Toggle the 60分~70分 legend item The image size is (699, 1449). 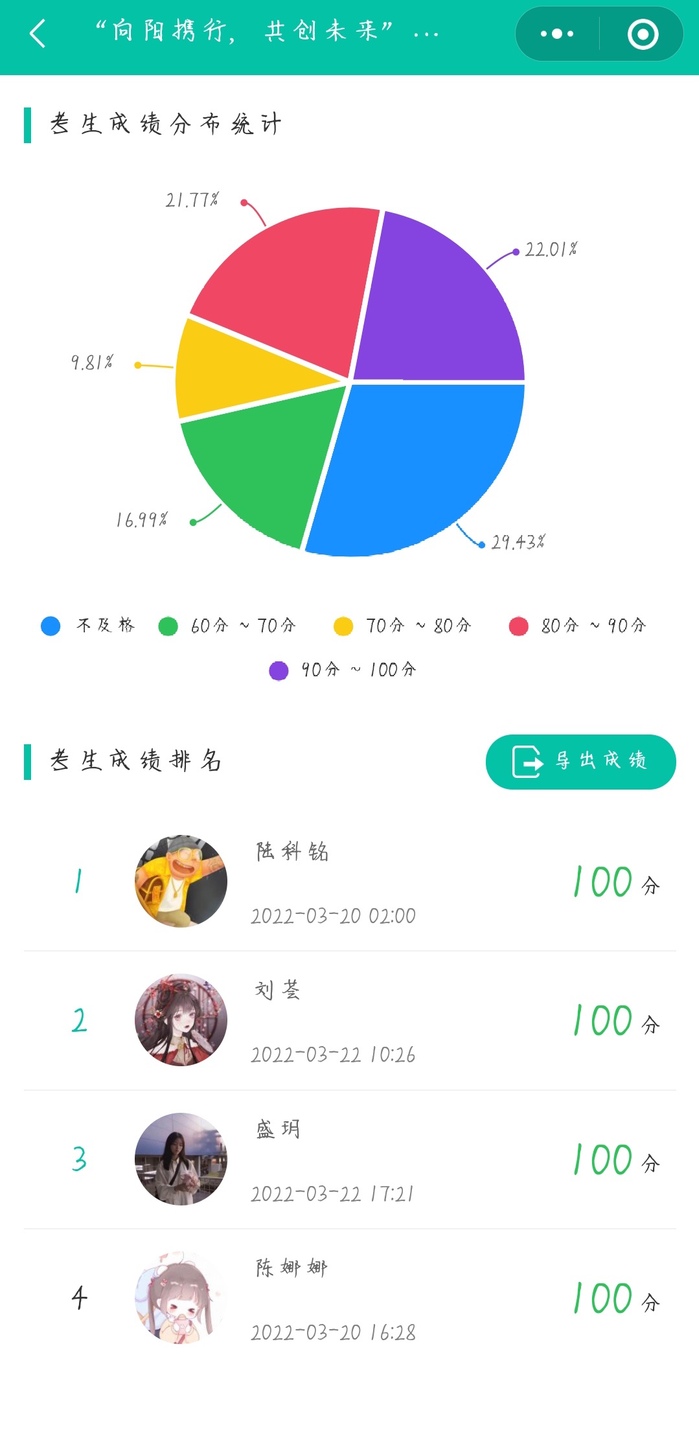click(x=228, y=626)
